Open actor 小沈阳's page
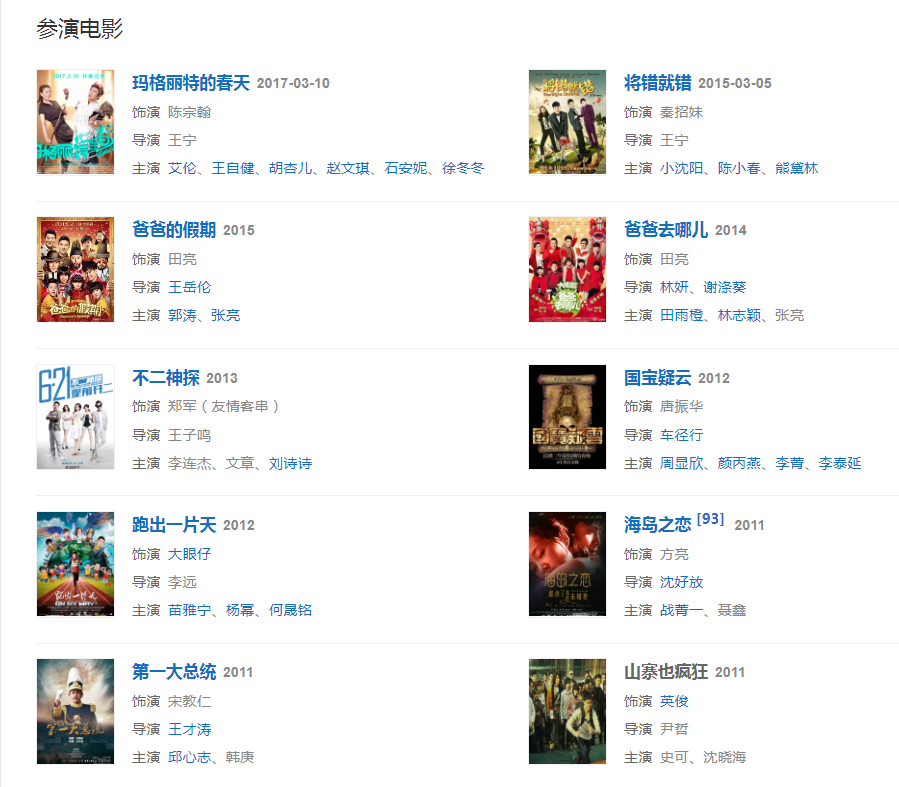This screenshot has height=787, width=899. tap(681, 168)
